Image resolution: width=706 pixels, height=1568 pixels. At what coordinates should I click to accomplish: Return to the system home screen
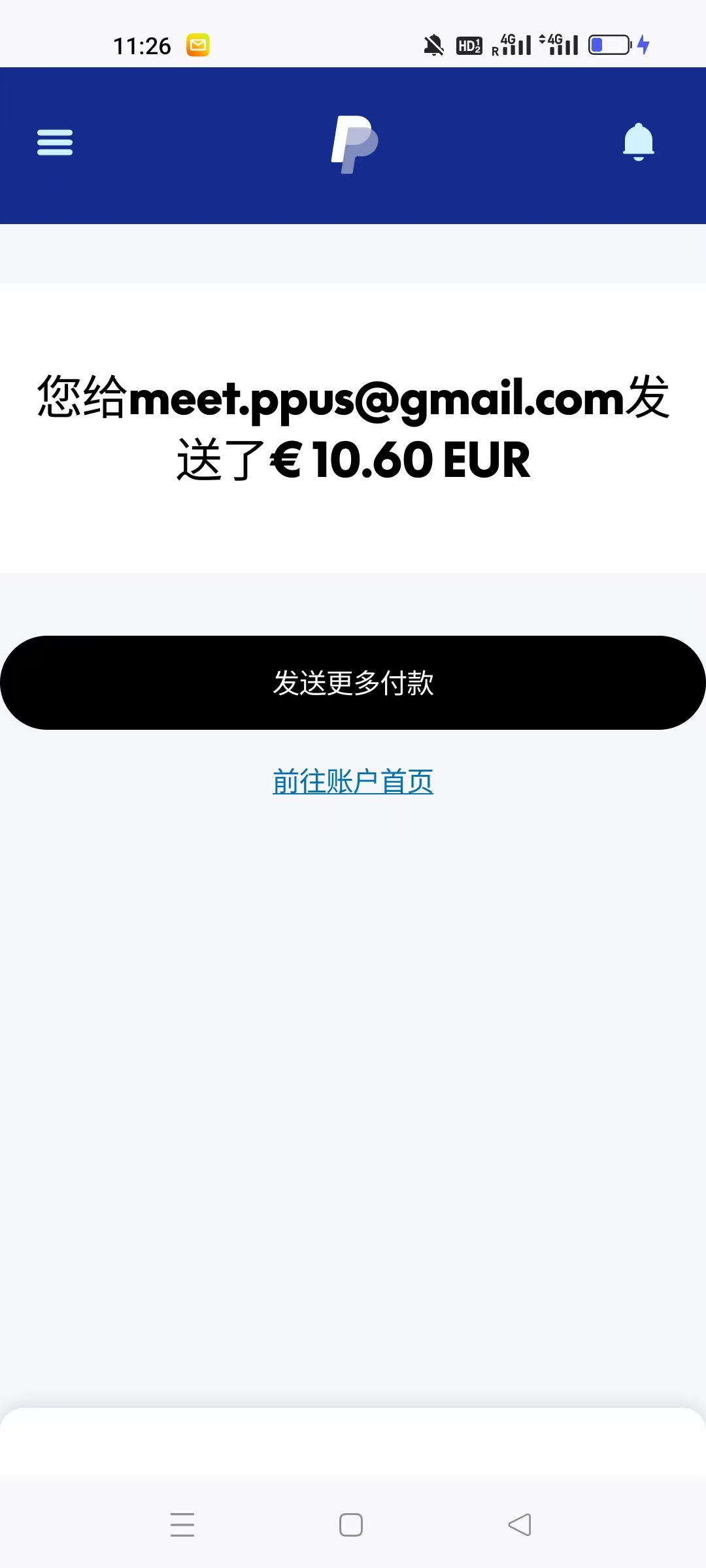coord(351,1525)
